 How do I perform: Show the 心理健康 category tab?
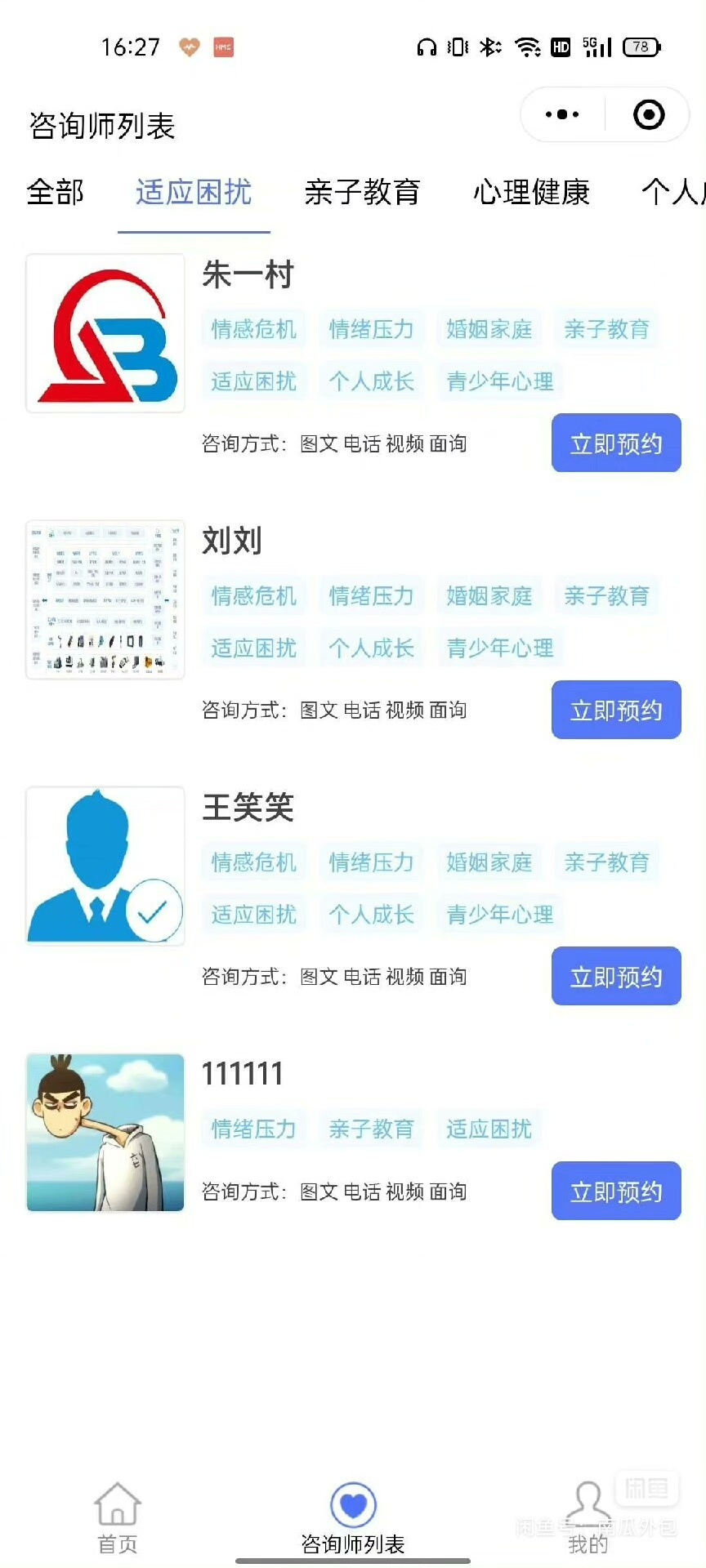(x=531, y=193)
